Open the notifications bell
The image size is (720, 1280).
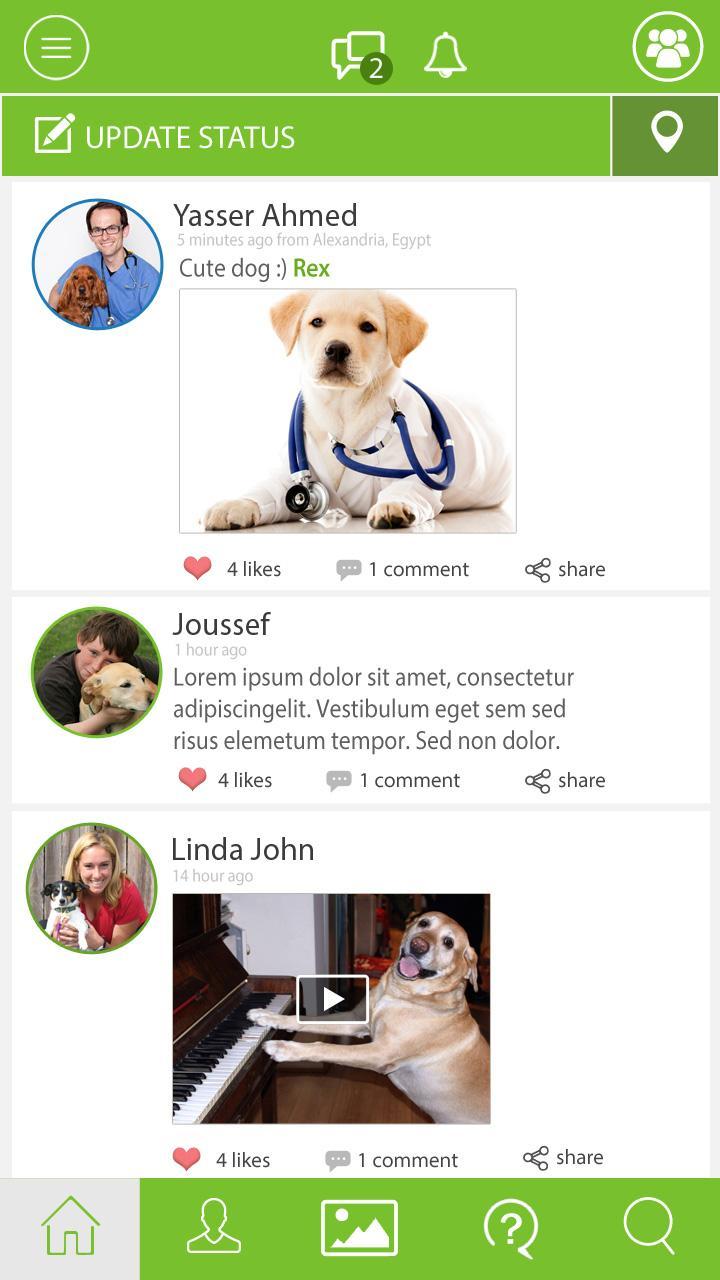[x=445, y=54]
